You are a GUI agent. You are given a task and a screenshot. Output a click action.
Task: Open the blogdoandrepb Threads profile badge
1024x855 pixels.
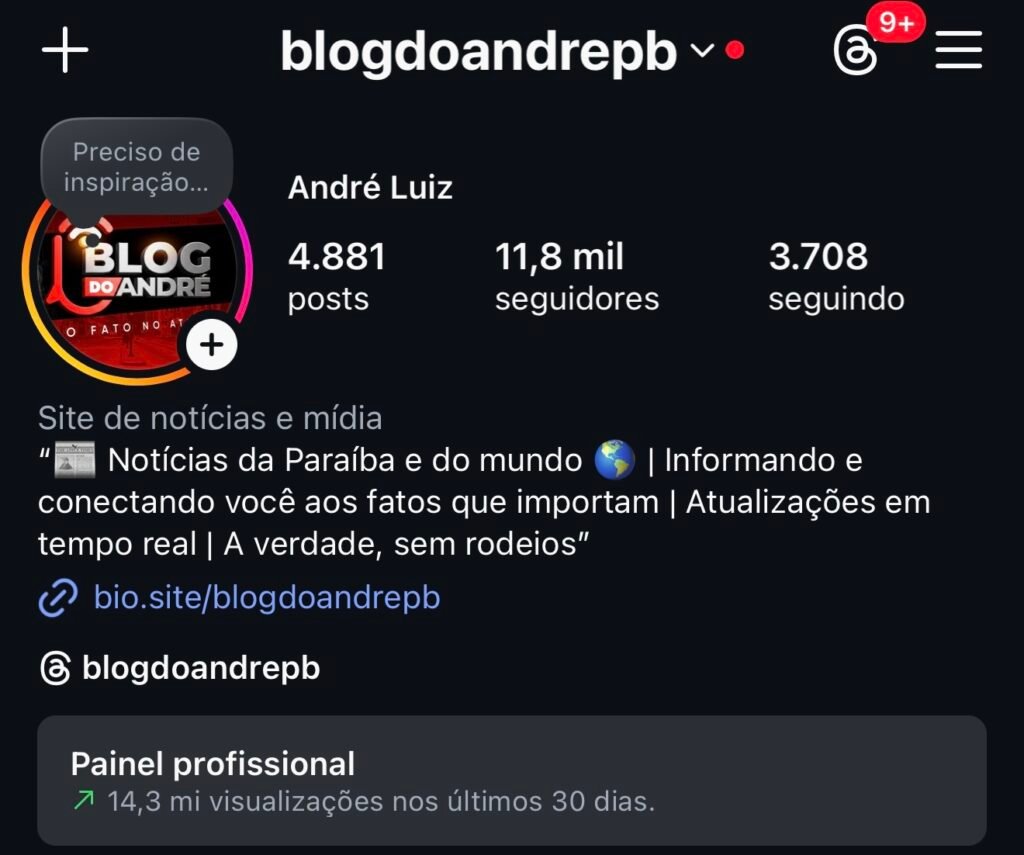coord(180,668)
